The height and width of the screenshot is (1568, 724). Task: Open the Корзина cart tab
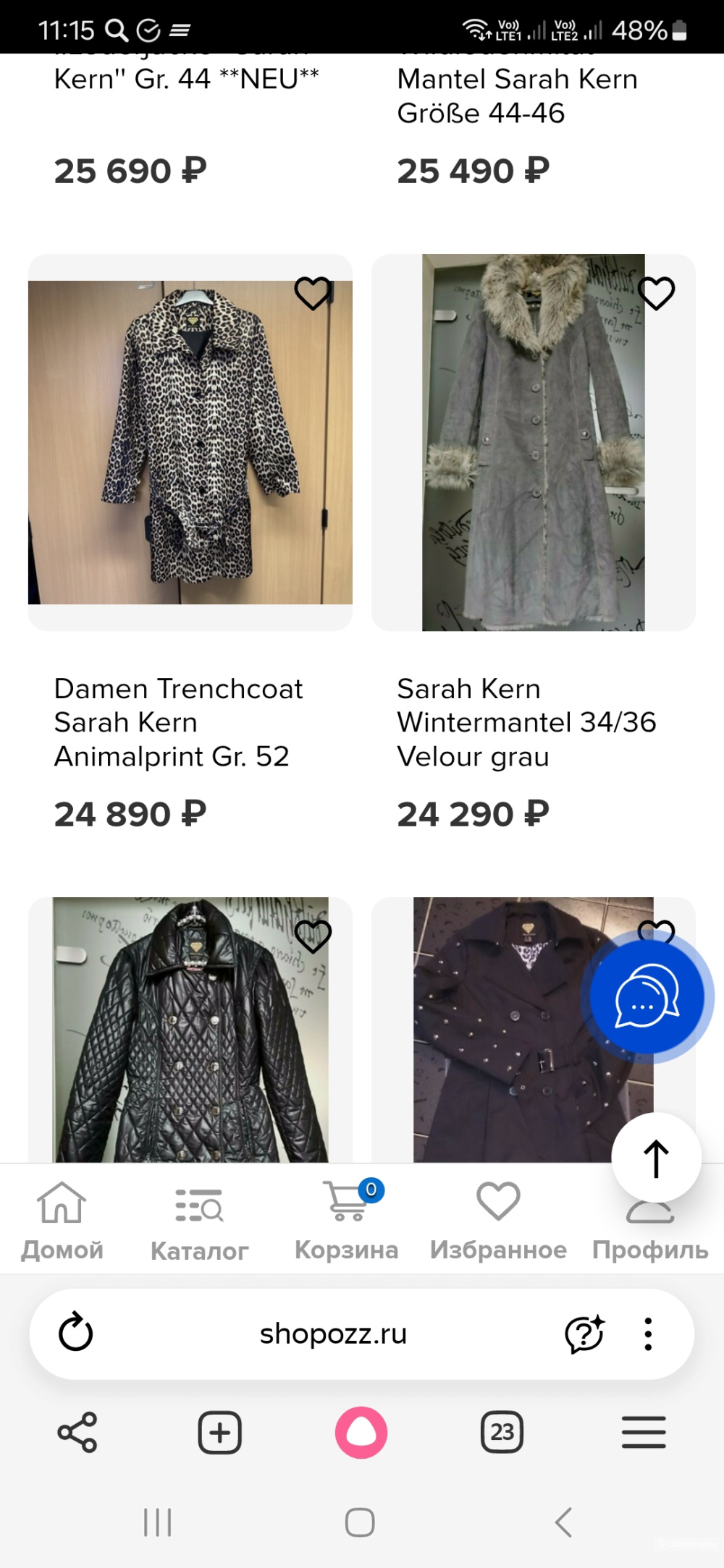tap(347, 1221)
